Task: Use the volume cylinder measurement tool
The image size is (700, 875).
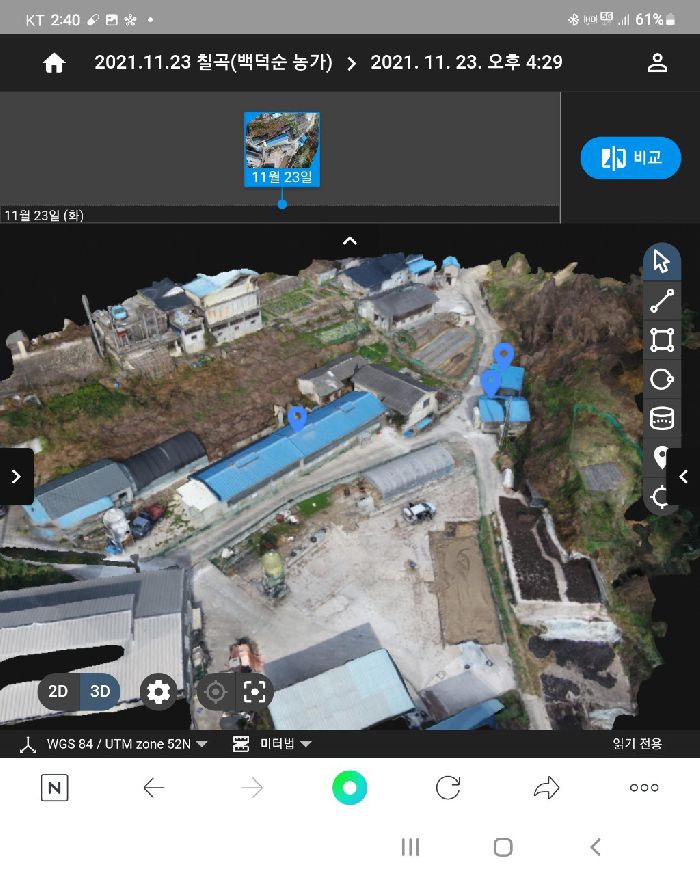Action: (661, 418)
